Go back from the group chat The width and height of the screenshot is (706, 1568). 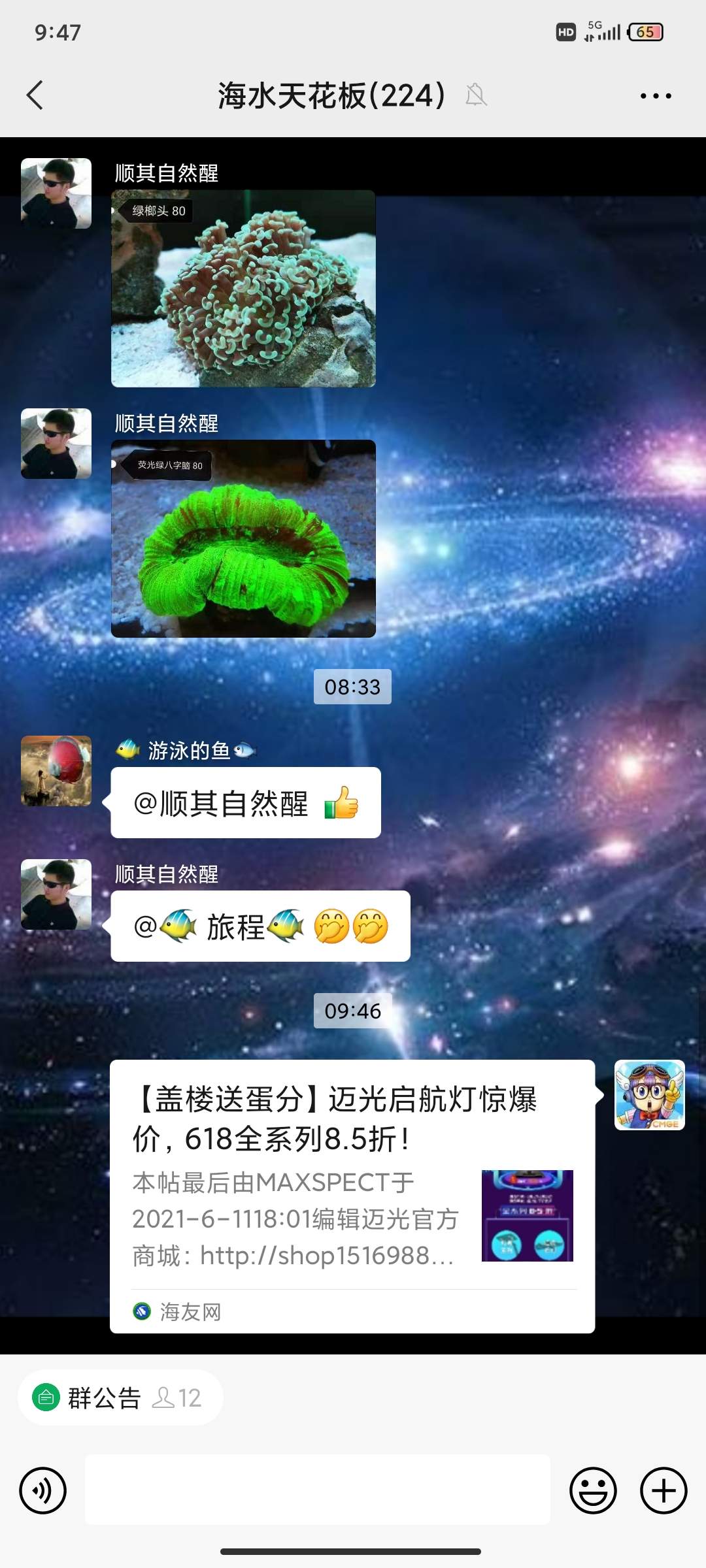pyautogui.click(x=35, y=95)
